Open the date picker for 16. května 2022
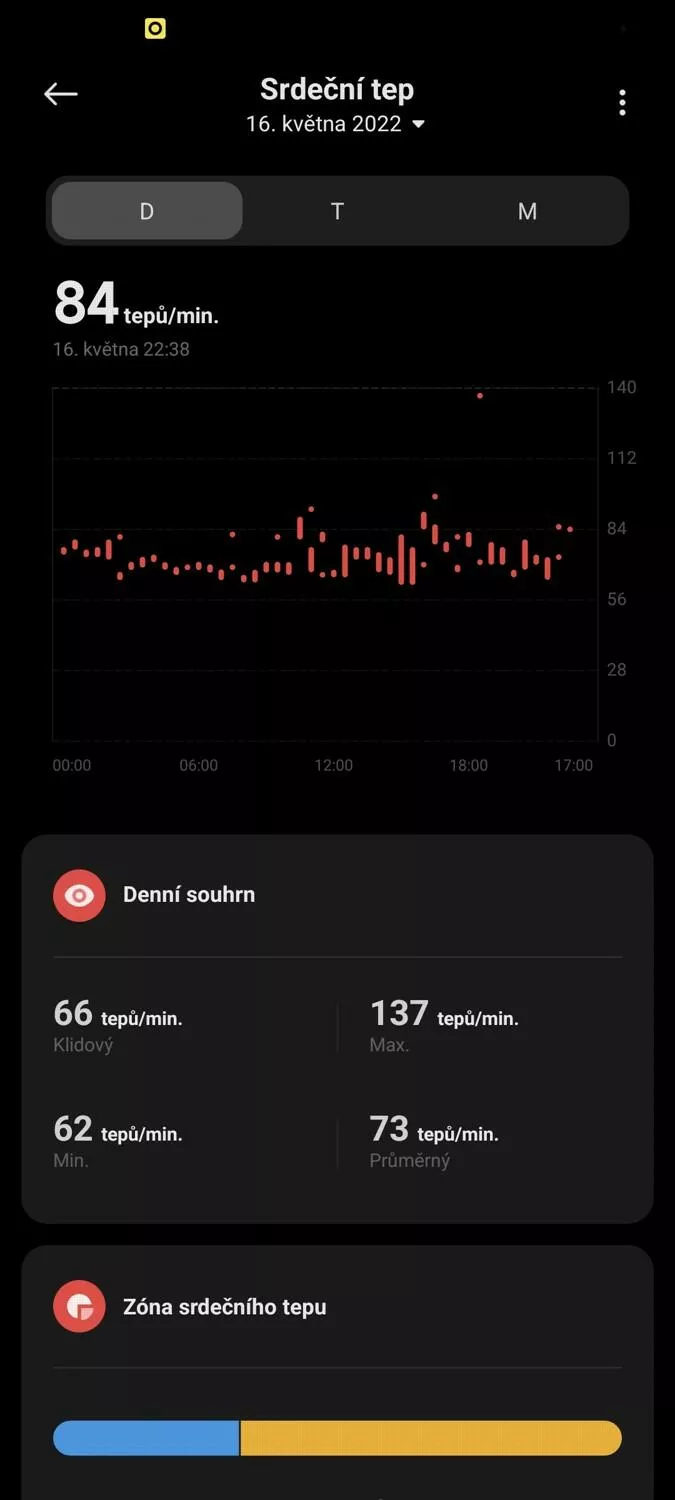Image resolution: width=675 pixels, height=1500 pixels. point(336,124)
